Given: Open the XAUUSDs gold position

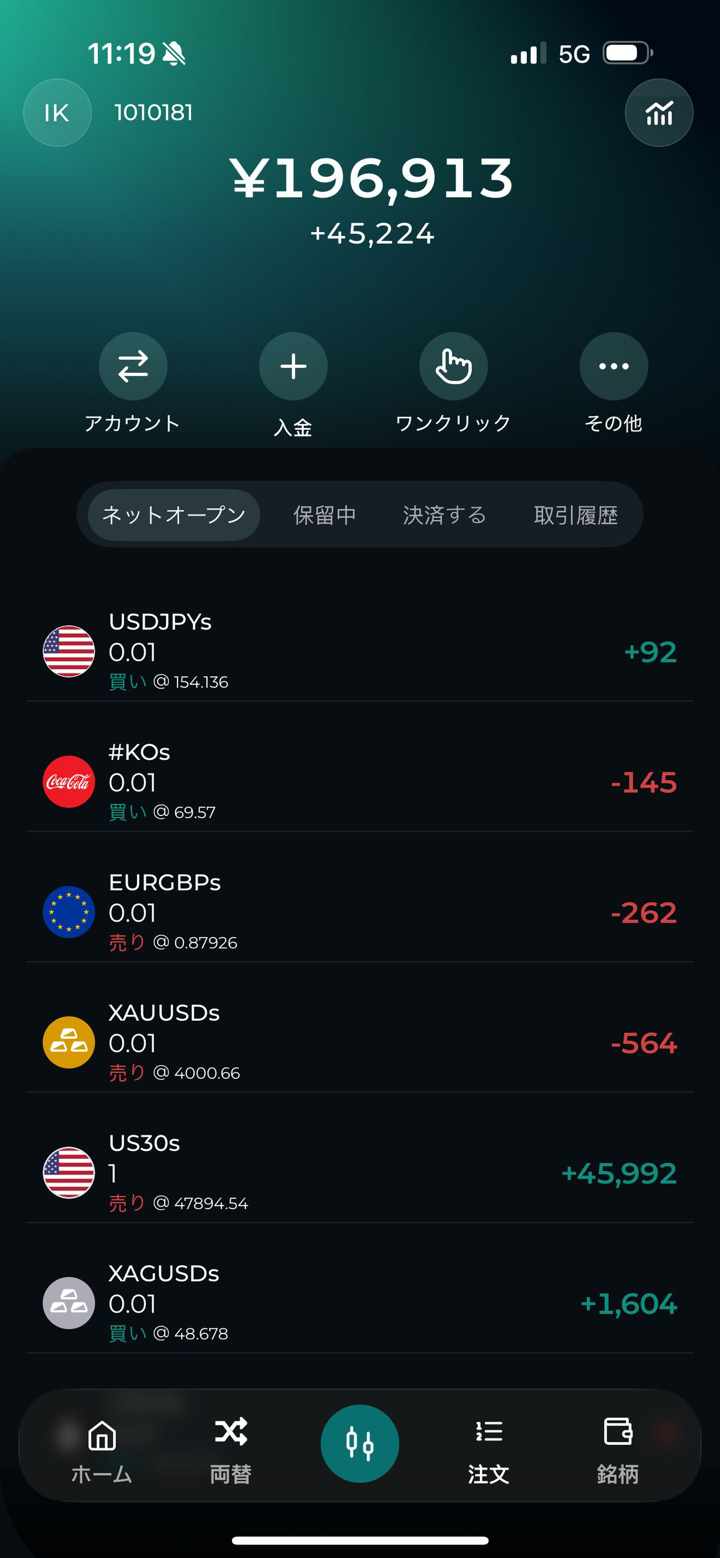Looking at the screenshot, I should pos(360,1042).
